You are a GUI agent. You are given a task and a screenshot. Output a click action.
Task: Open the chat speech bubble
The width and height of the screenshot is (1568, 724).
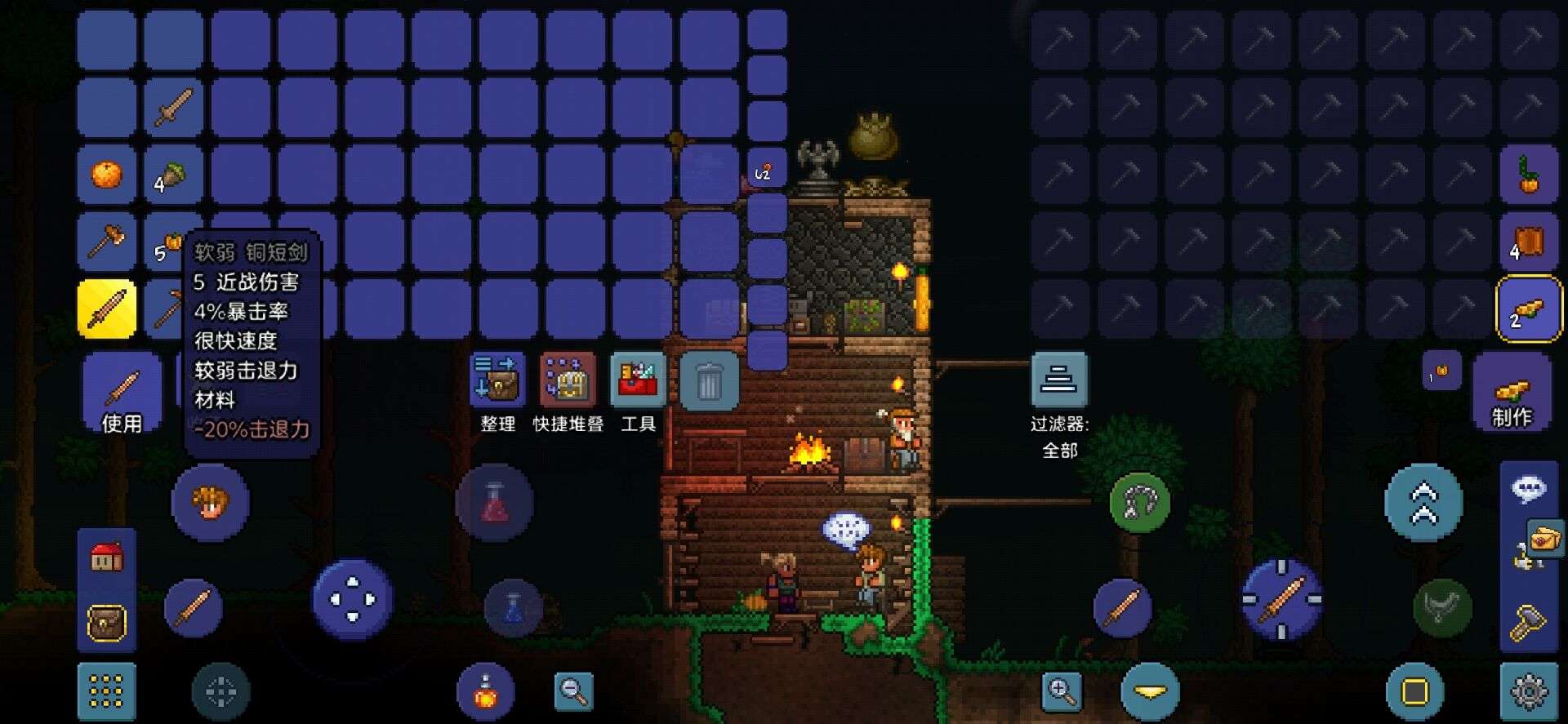point(1528,489)
